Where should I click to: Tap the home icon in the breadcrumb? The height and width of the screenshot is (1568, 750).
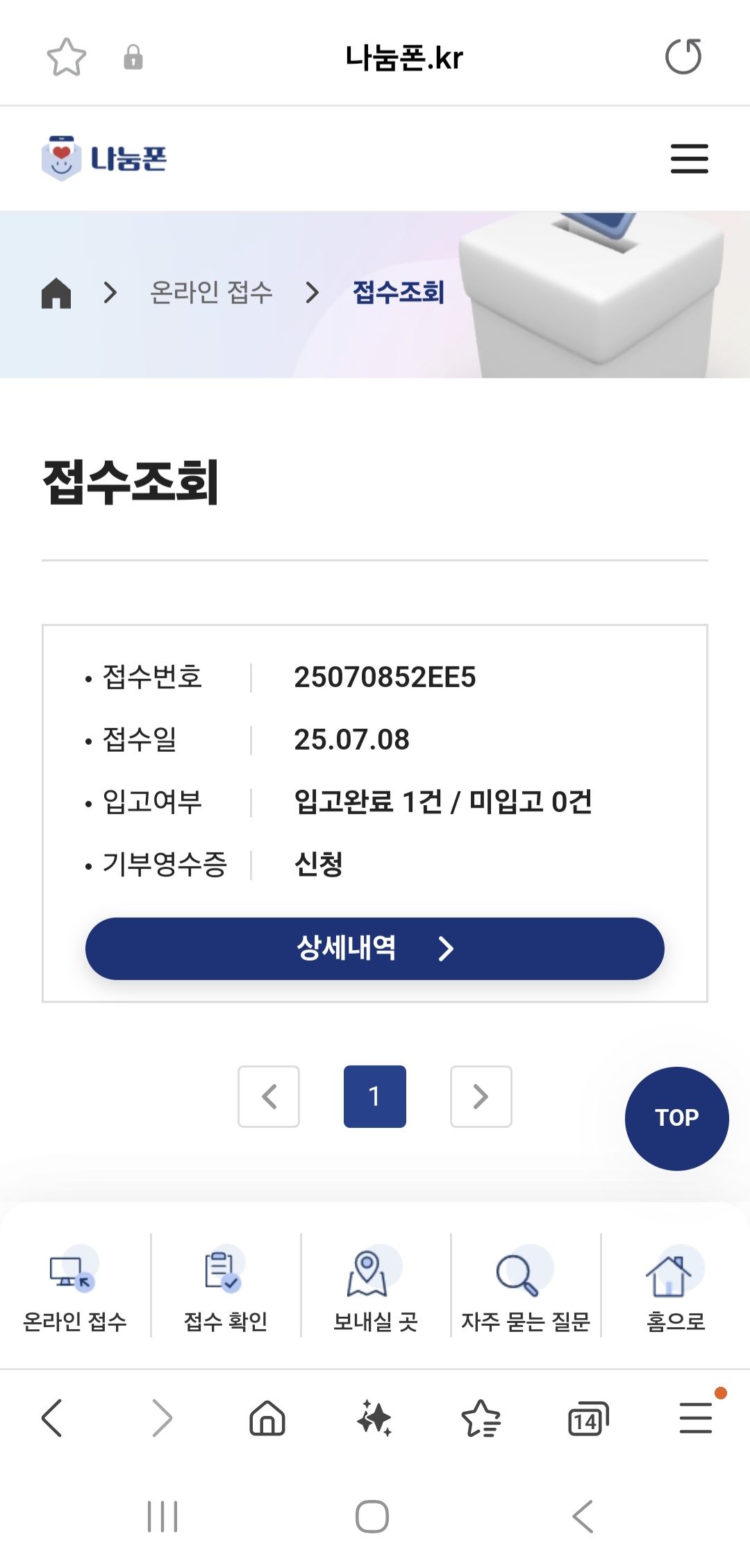[56, 292]
